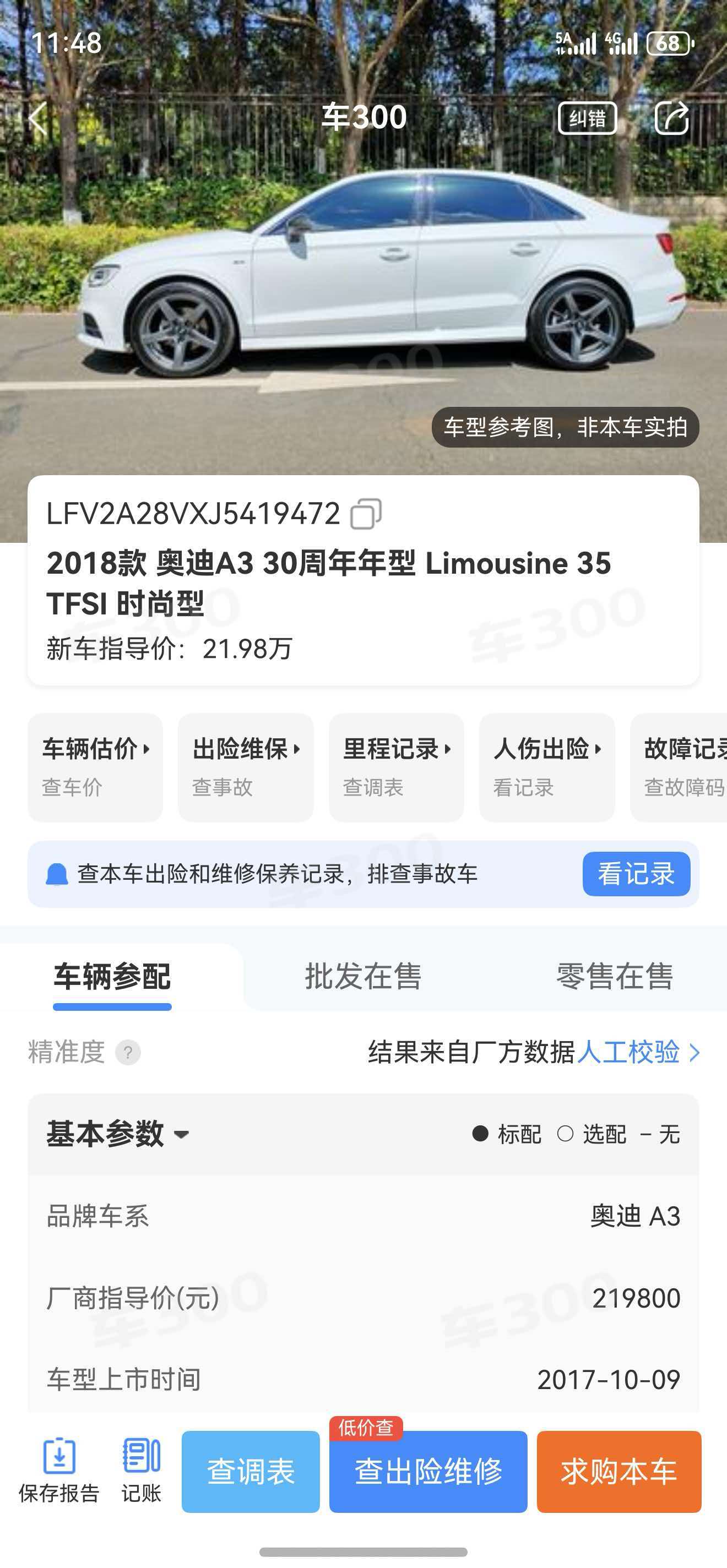
Task: Switch to 零售在售 tab
Action: (614, 976)
